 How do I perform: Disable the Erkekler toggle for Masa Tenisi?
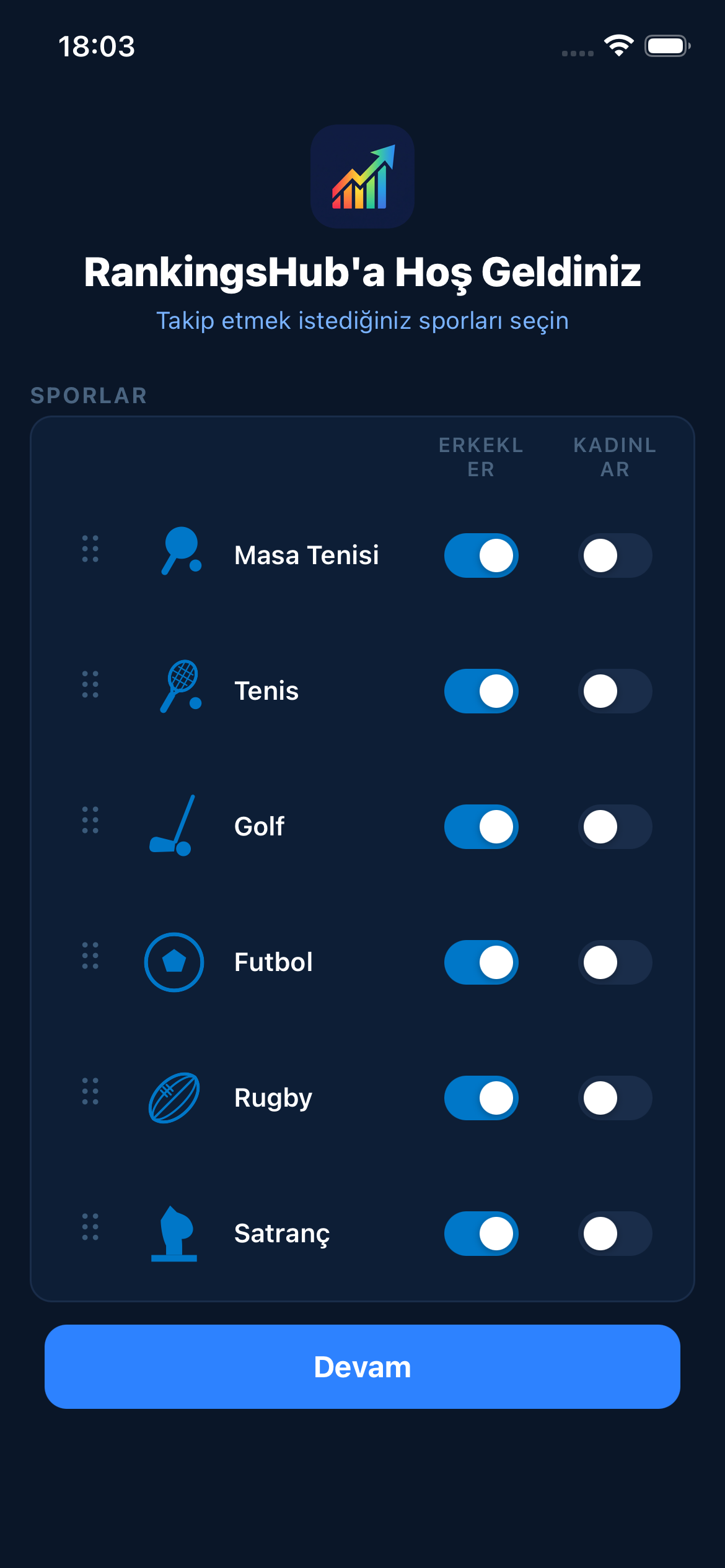click(481, 555)
